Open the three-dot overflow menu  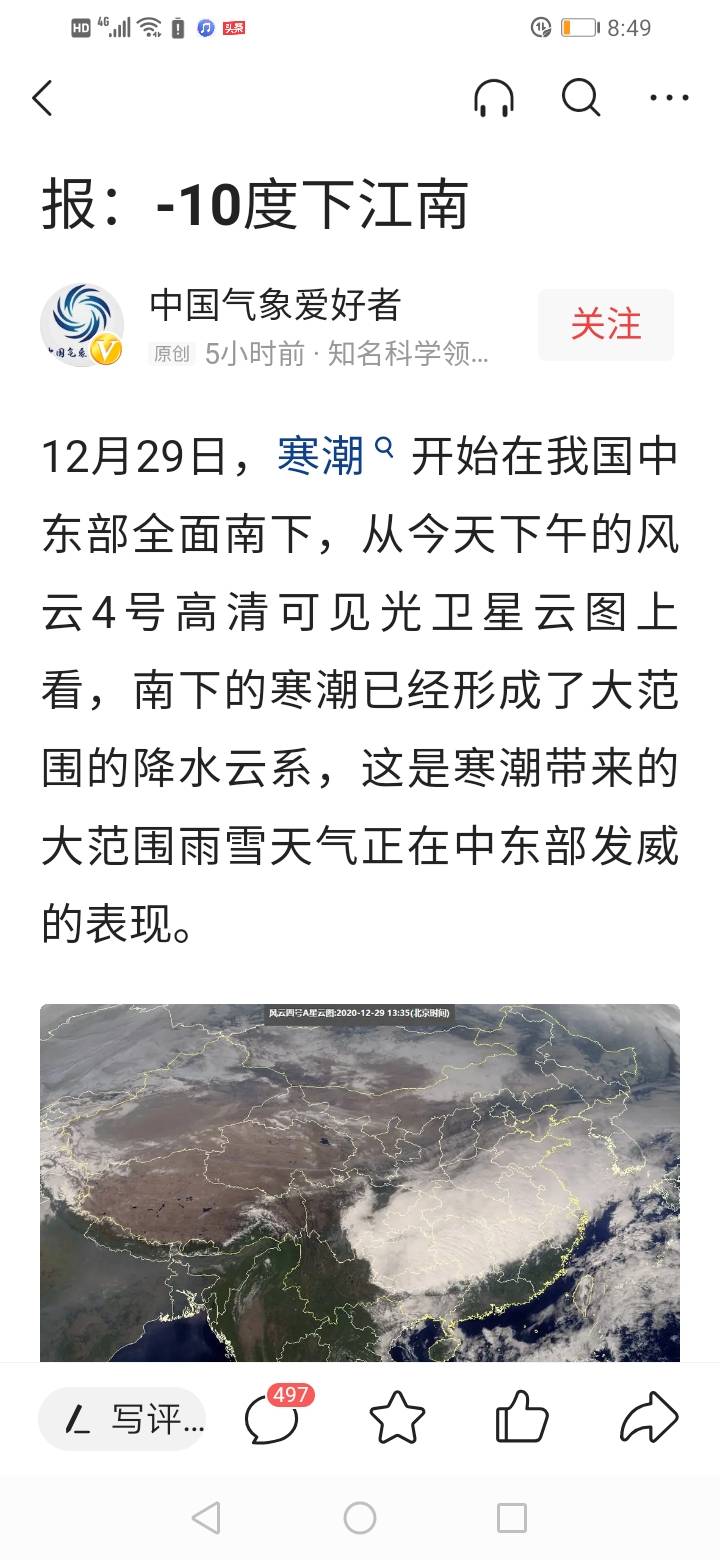pos(669,98)
